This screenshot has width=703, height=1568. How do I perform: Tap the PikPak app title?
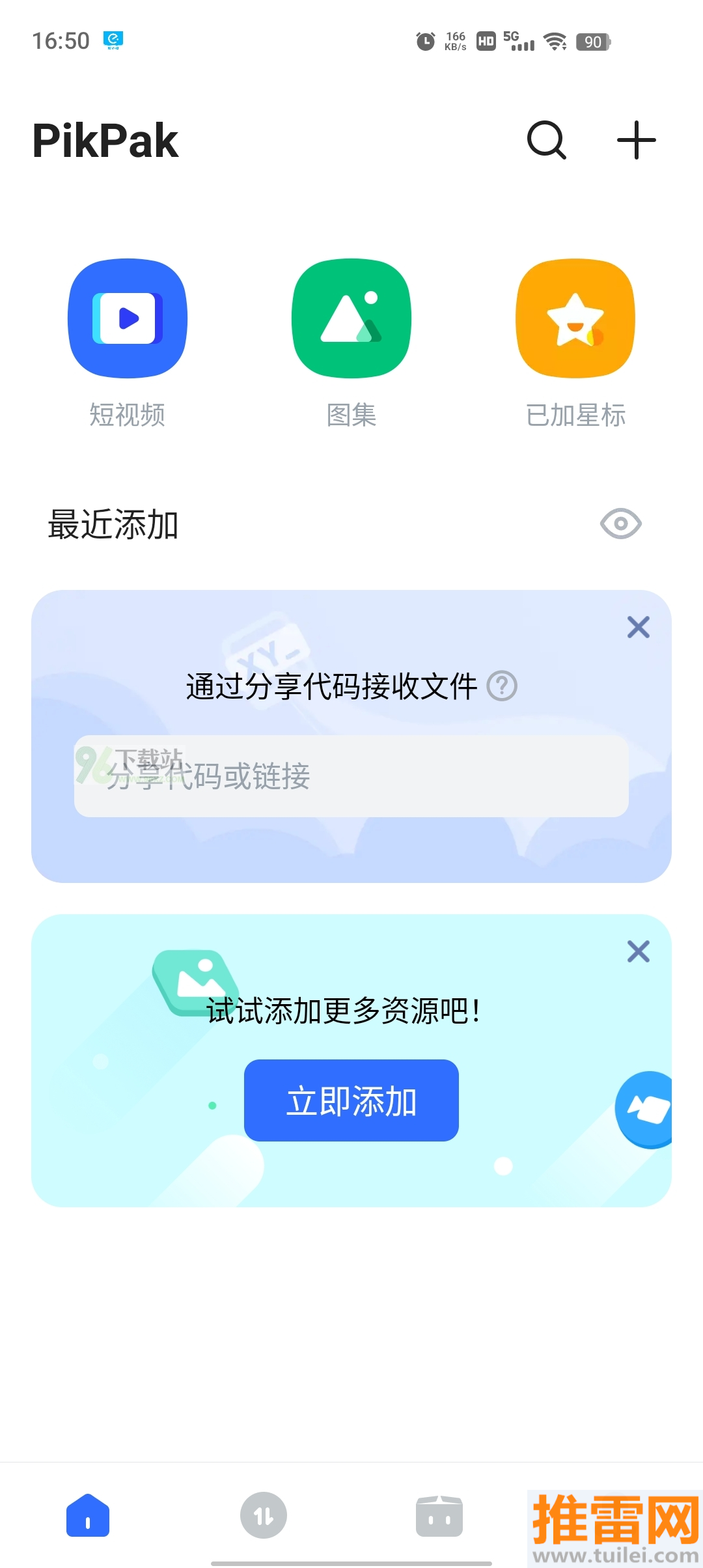click(105, 139)
